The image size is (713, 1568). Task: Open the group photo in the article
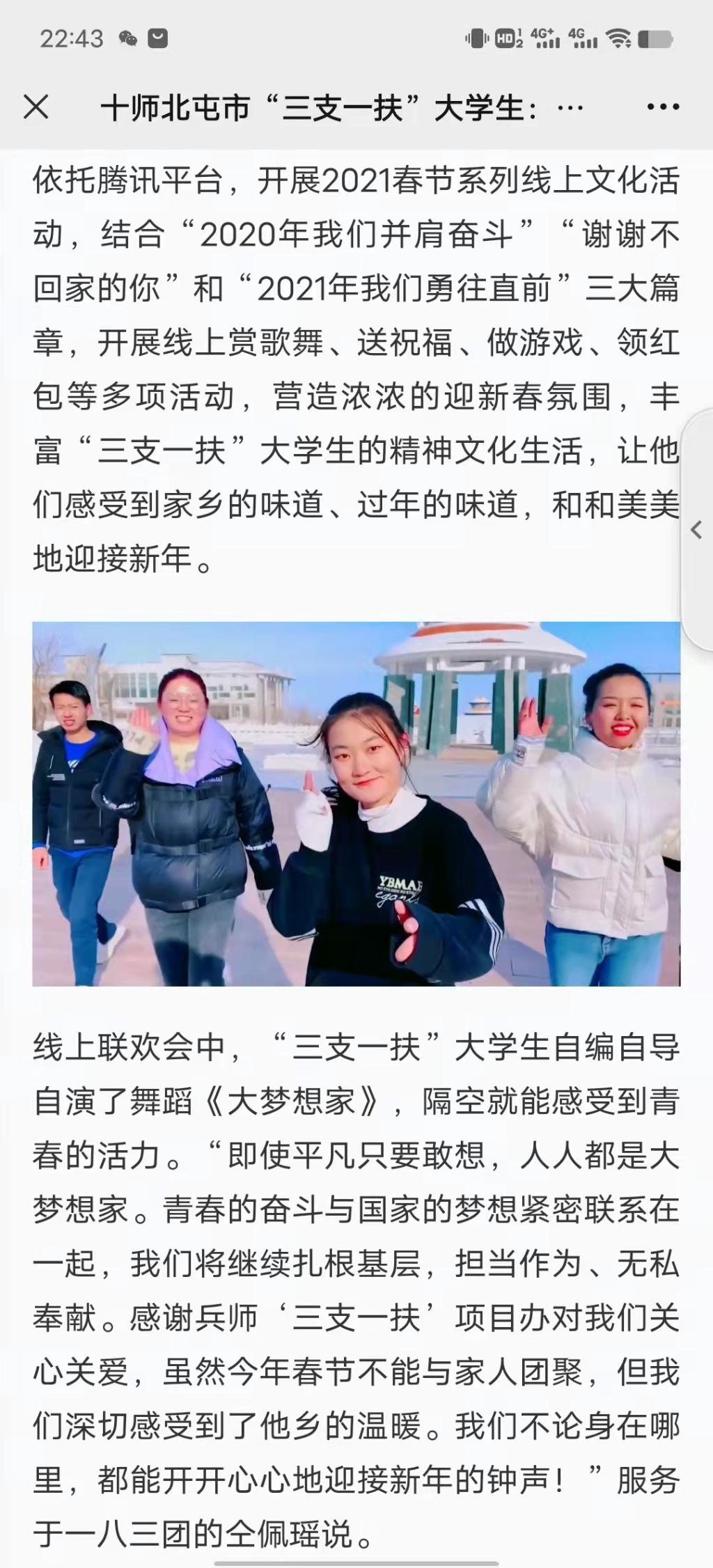coord(356,803)
